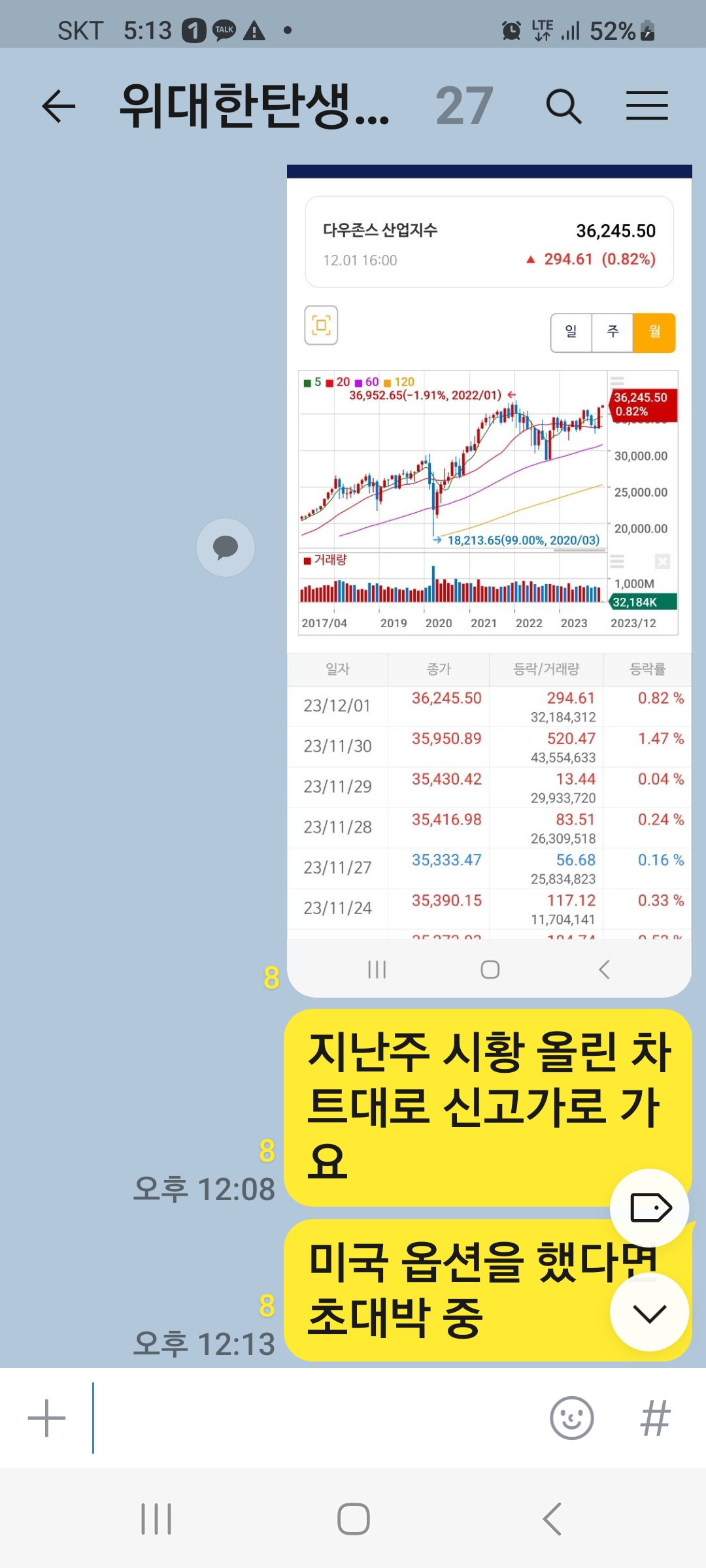Focus the message input field
706x1568 pixels.
click(314, 1418)
